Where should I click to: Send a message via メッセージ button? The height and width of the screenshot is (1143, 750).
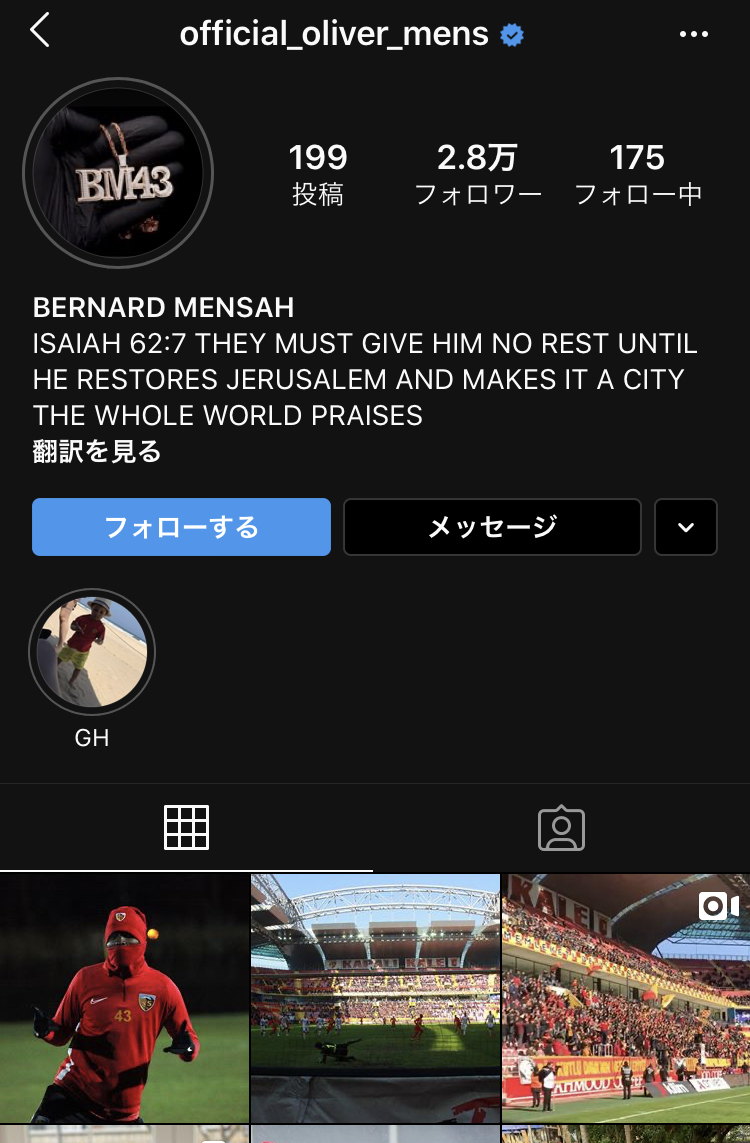pos(492,527)
